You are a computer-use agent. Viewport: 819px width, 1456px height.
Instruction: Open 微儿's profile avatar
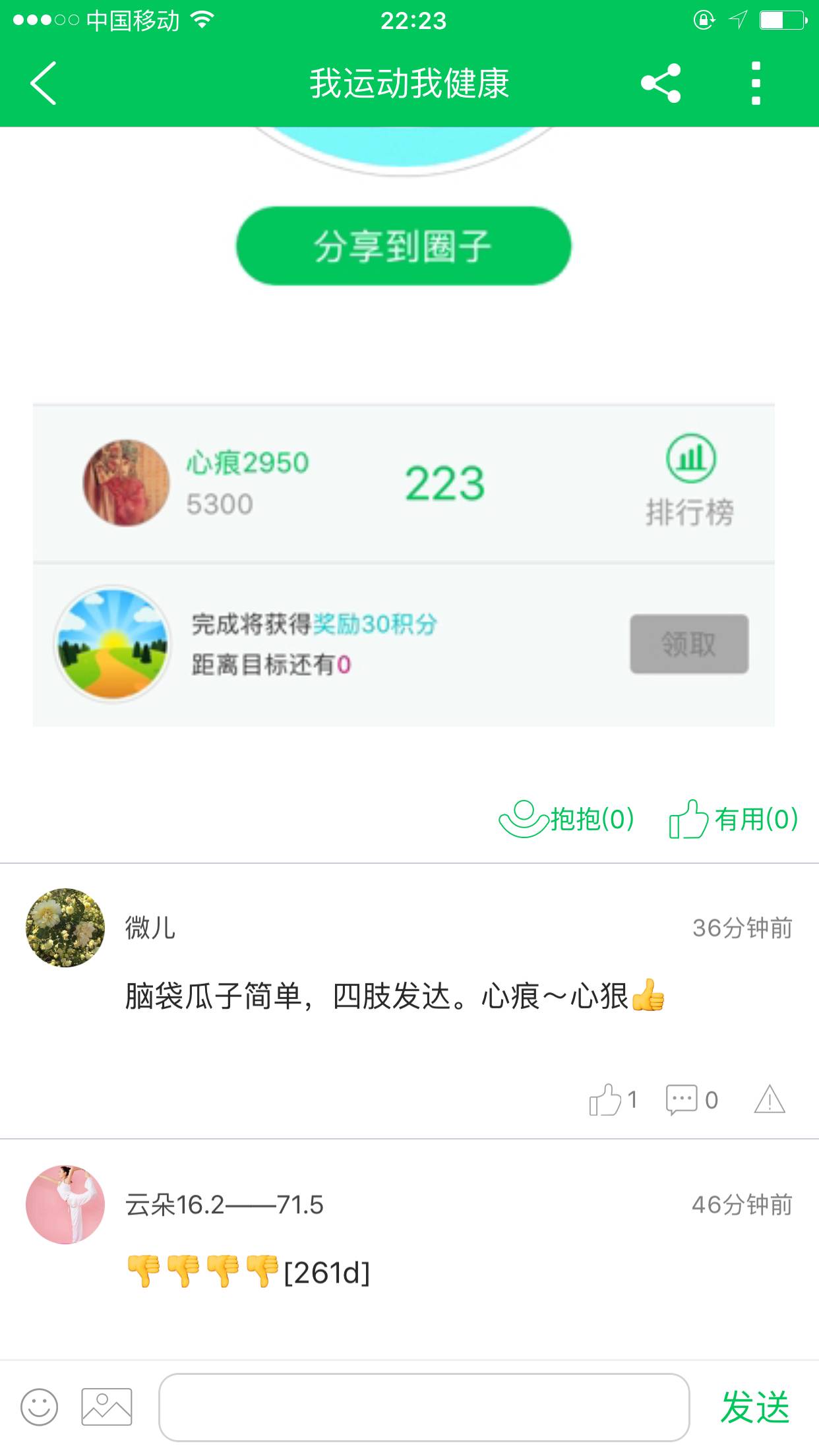pyautogui.click(x=65, y=928)
